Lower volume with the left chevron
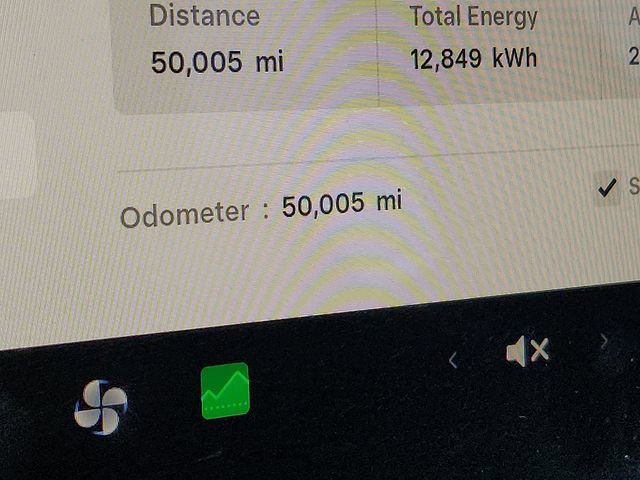The height and width of the screenshot is (480, 640). click(454, 359)
